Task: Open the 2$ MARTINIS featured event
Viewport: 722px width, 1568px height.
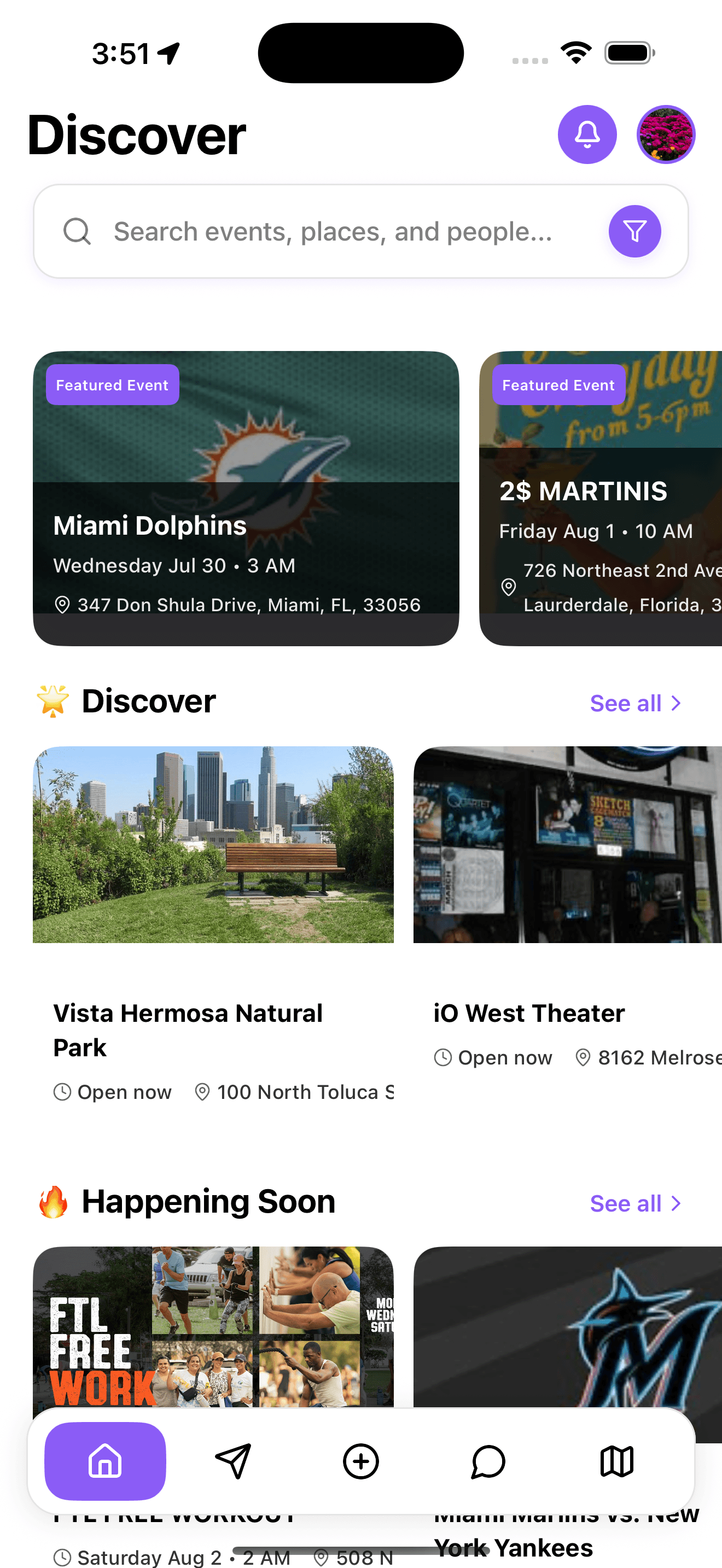Action: coord(600,498)
